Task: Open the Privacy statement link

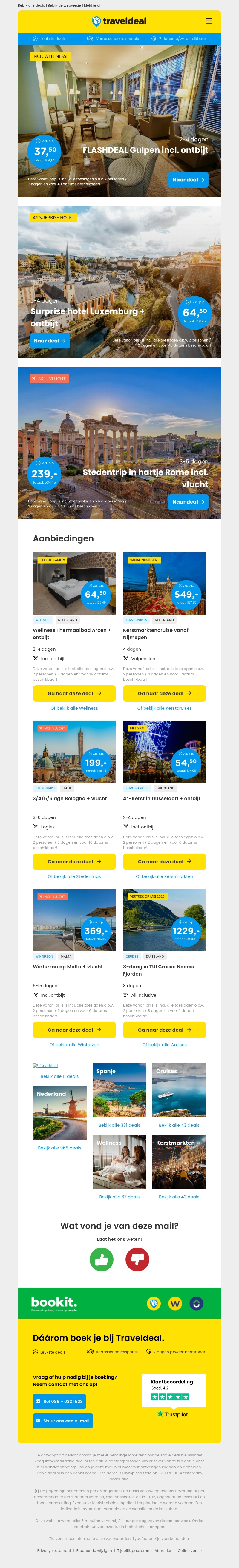Action: pos(54,1550)
